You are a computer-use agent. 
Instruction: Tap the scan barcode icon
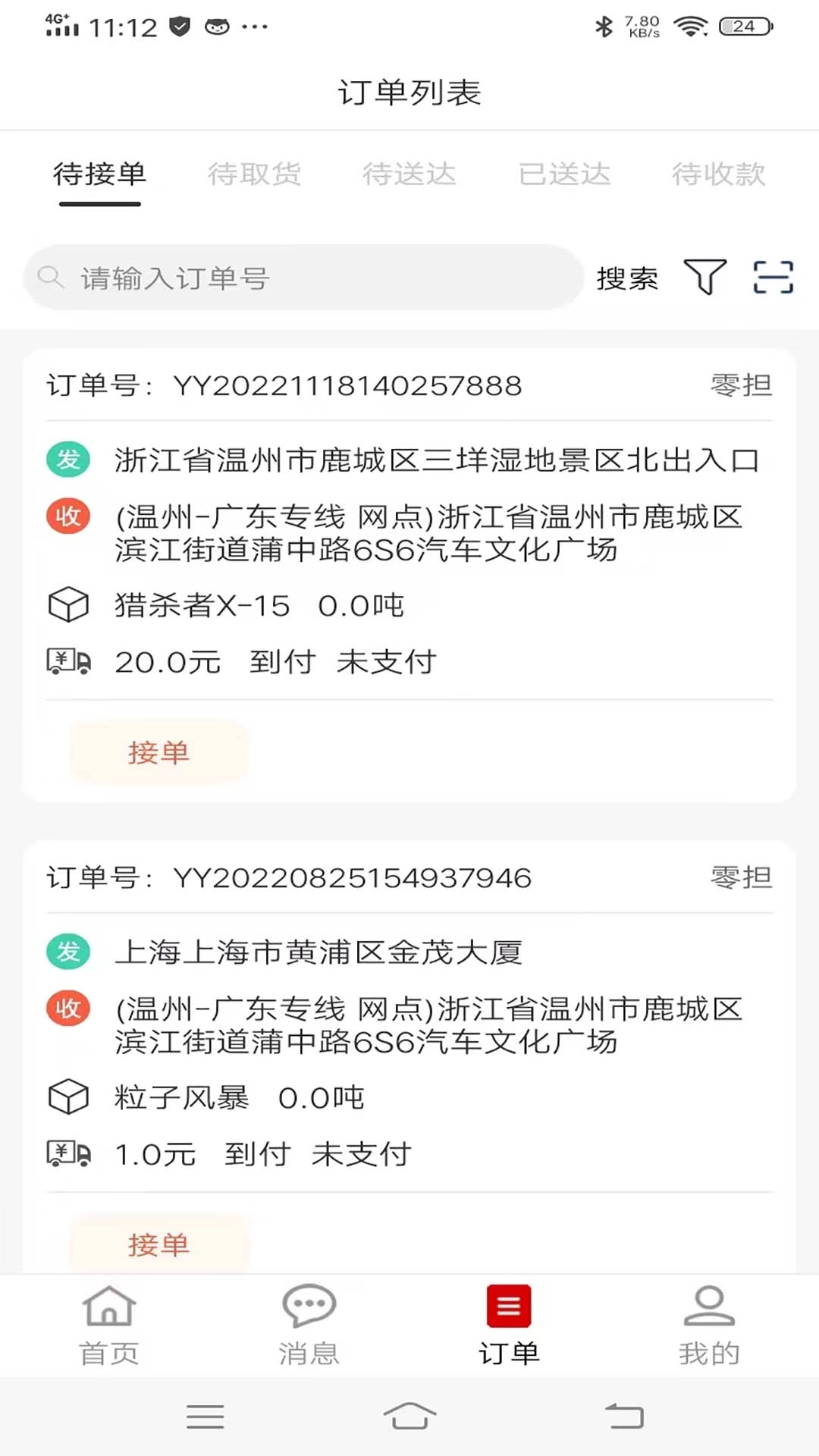click(x=773, y=278)
